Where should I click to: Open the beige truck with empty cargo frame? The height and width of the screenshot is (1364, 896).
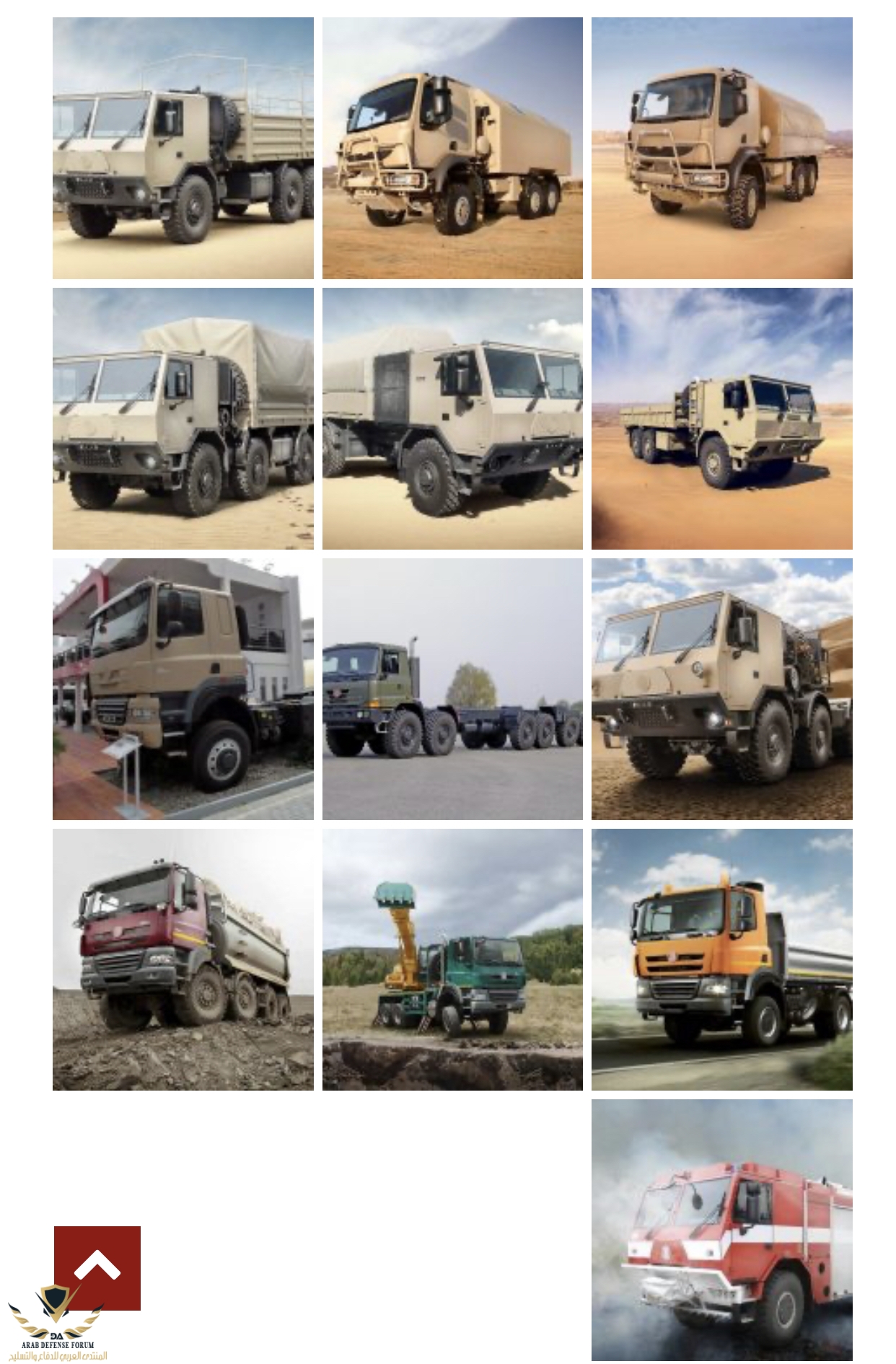[183, 148]
